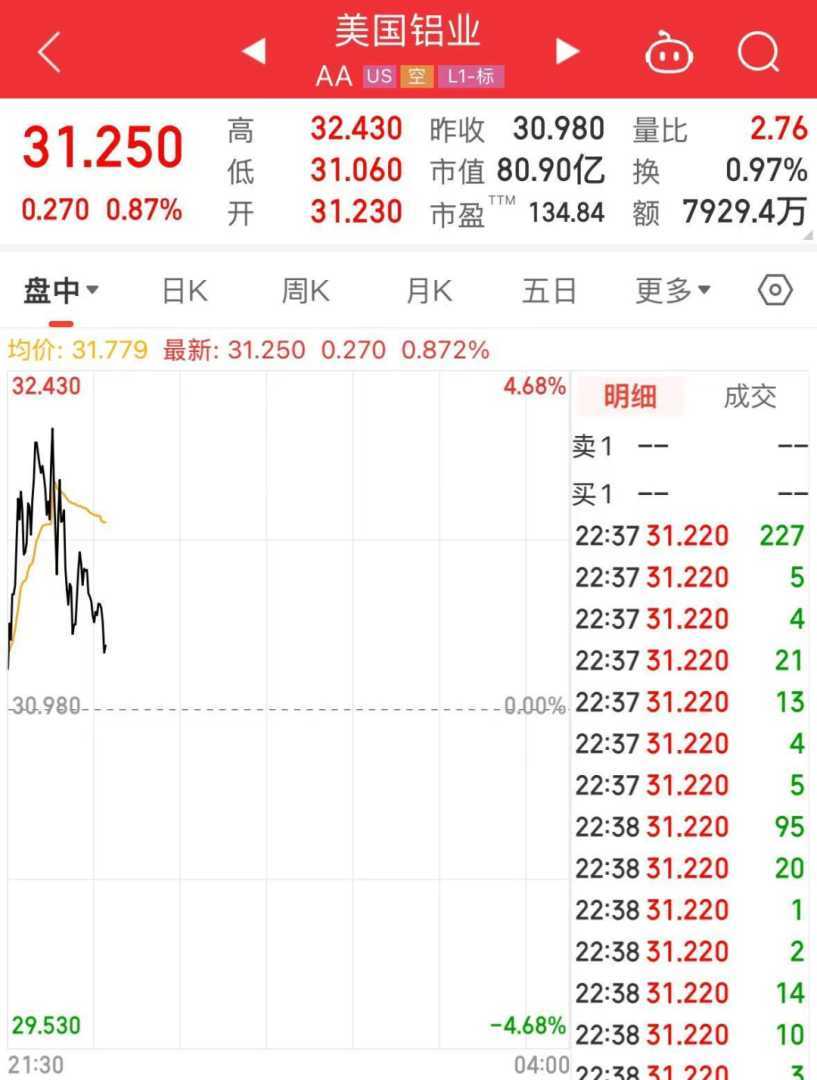The height and width of the screenshot is (1080, 817).
Task: Select the 成交 tab
Action: (750, 397)
